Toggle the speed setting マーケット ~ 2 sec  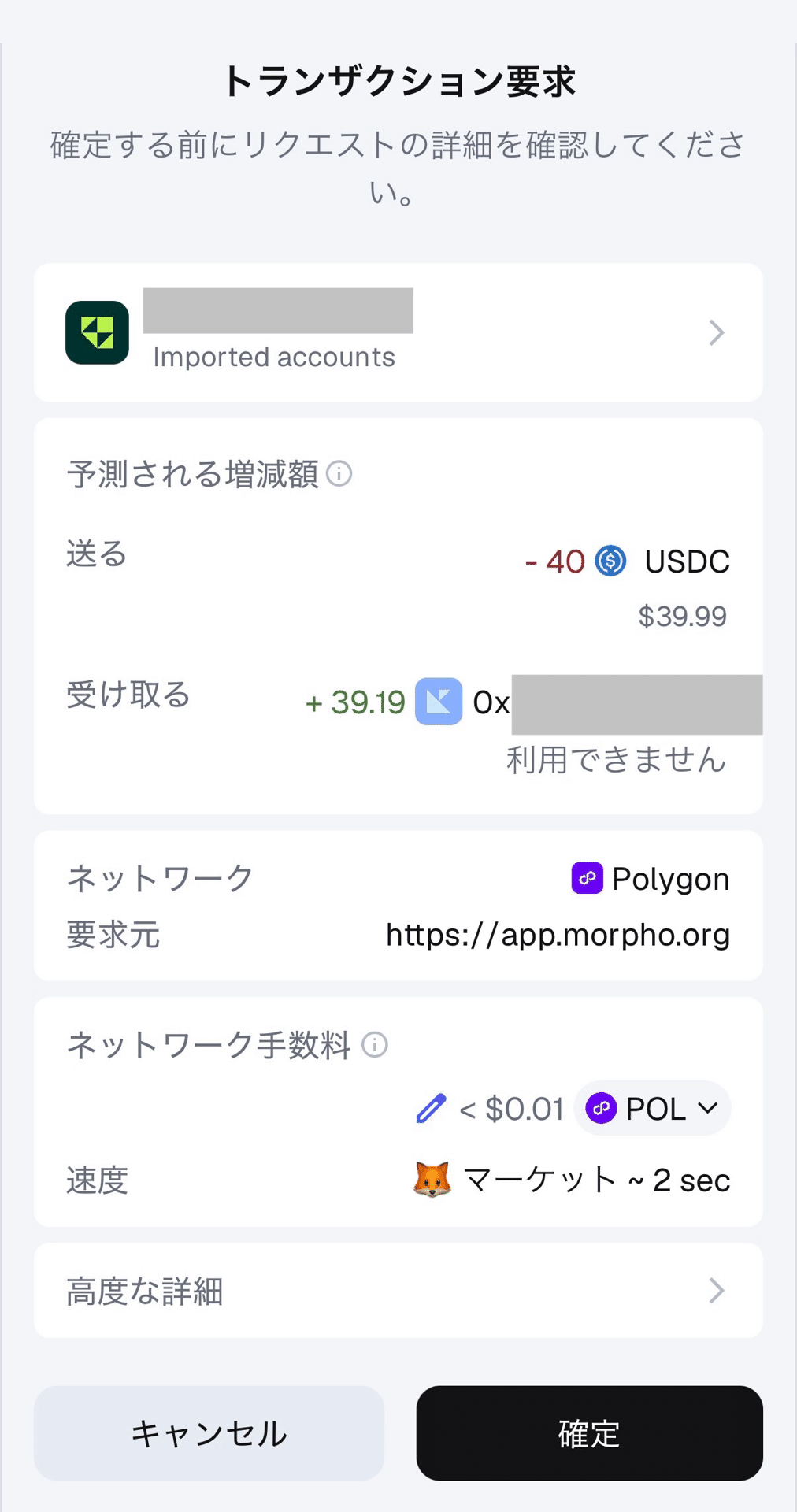click(x=597, y=1179)
